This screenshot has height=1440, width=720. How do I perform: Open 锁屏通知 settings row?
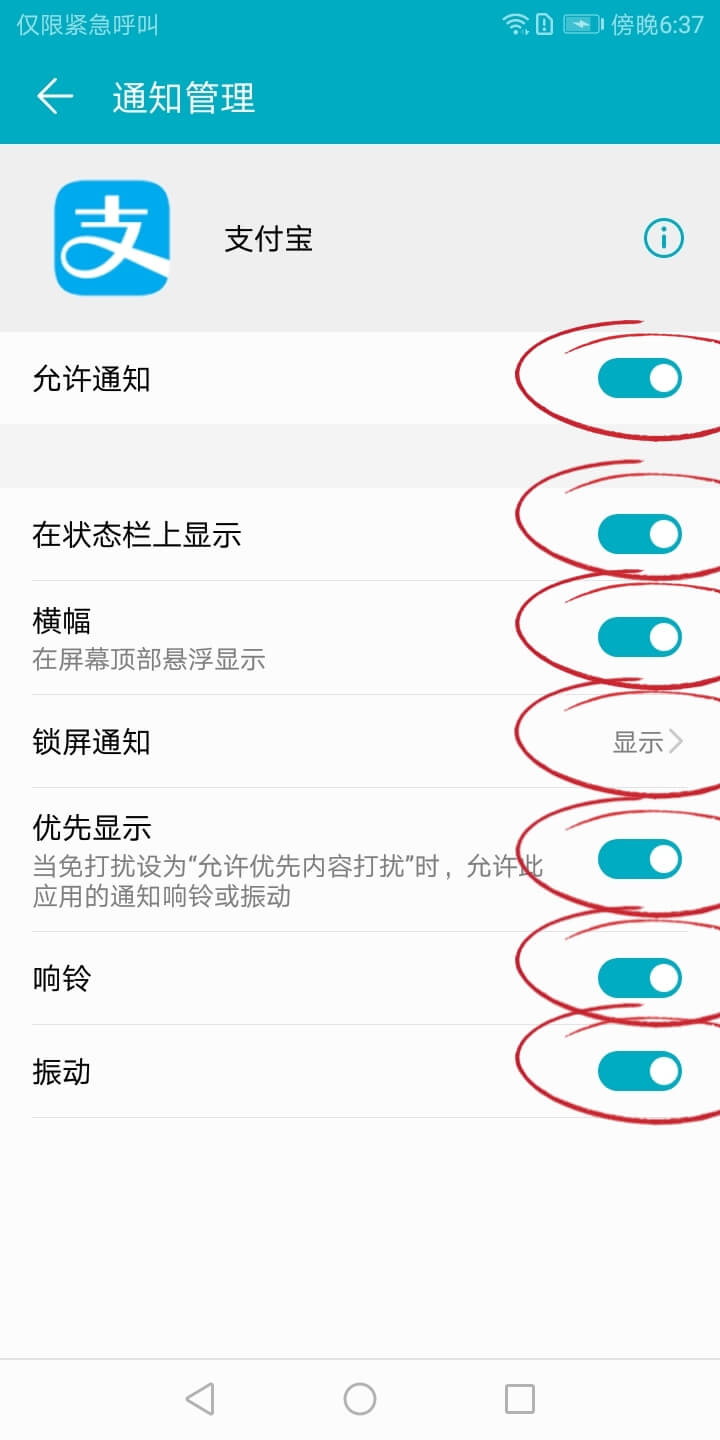pos(360,742)
